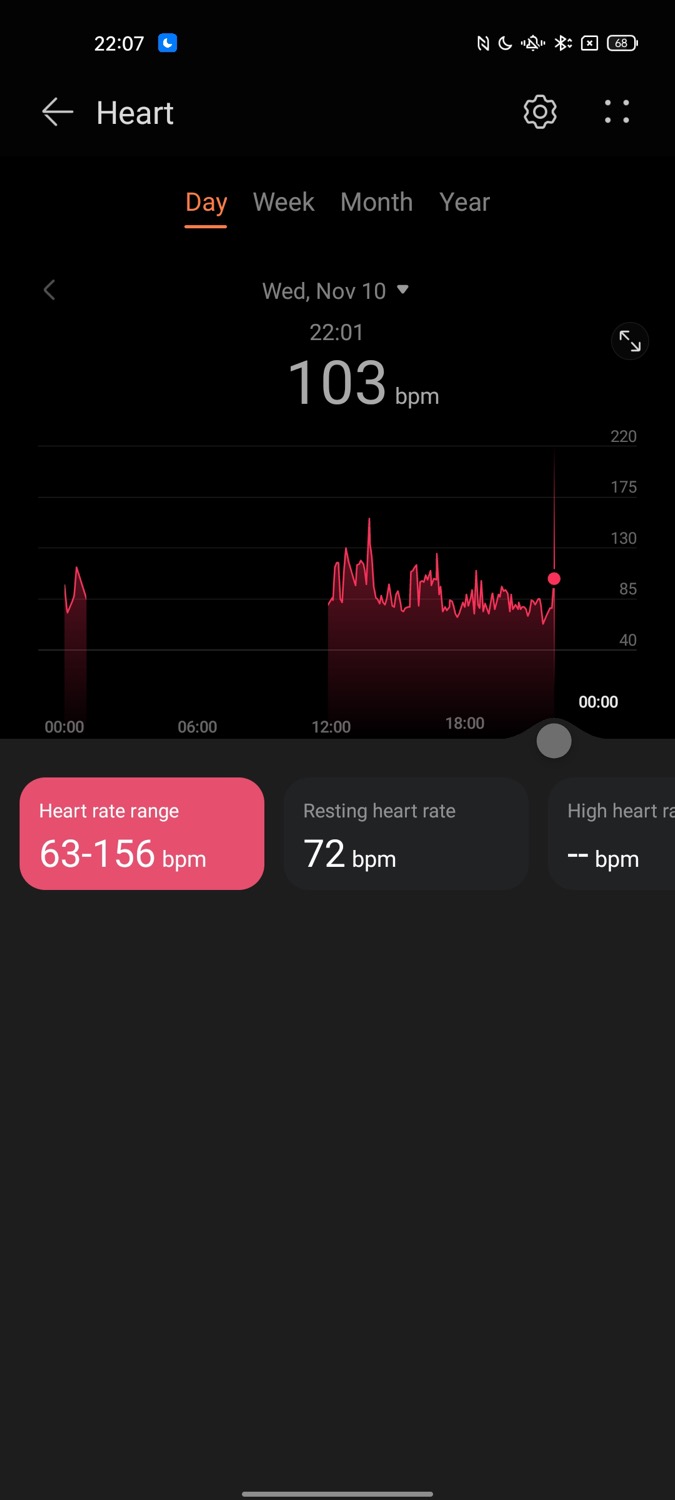The height and width of the screenshot is (1500, 675).
Task: Go back from the Heart screen
Action: [58, 113]
